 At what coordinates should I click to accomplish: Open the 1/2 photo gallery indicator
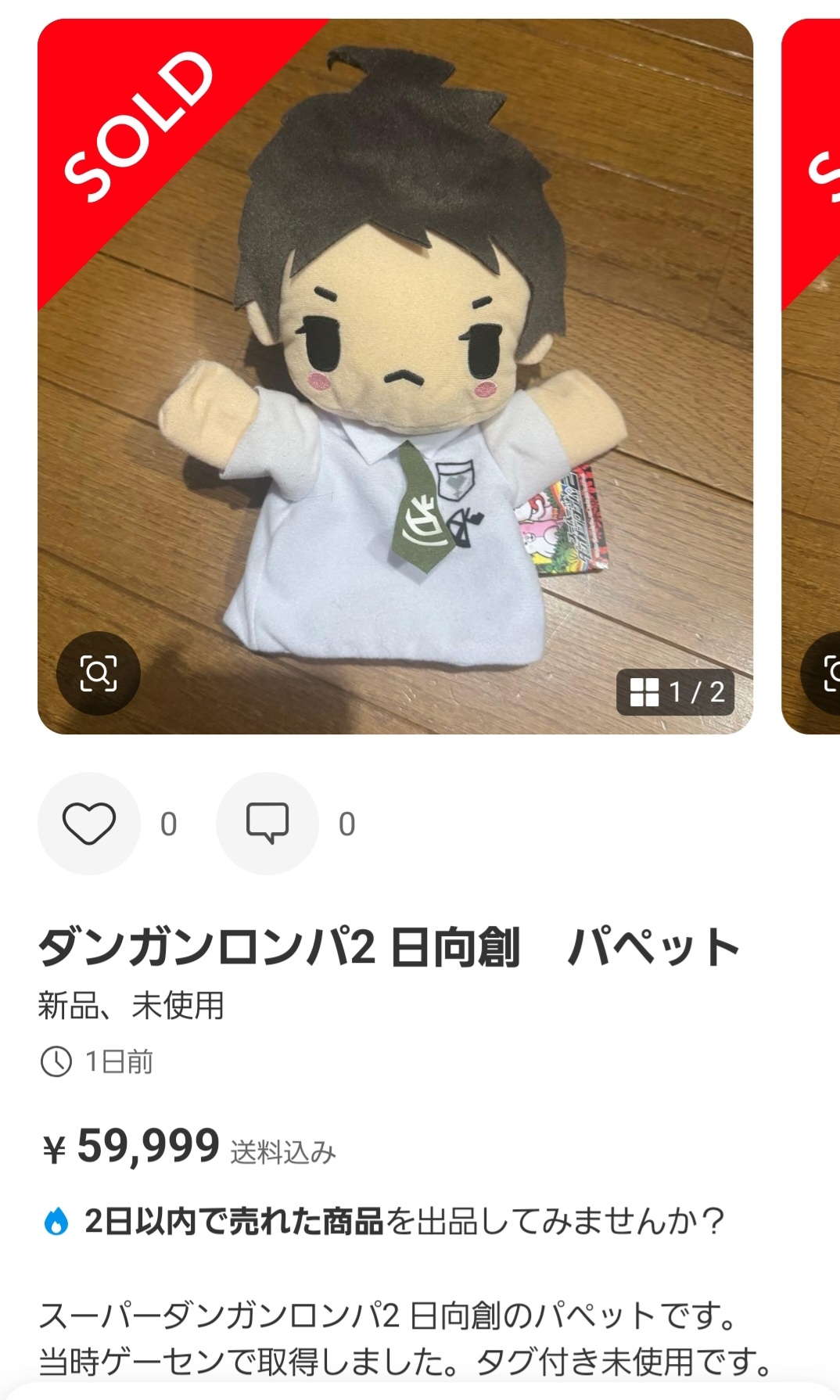click(676, 692)
